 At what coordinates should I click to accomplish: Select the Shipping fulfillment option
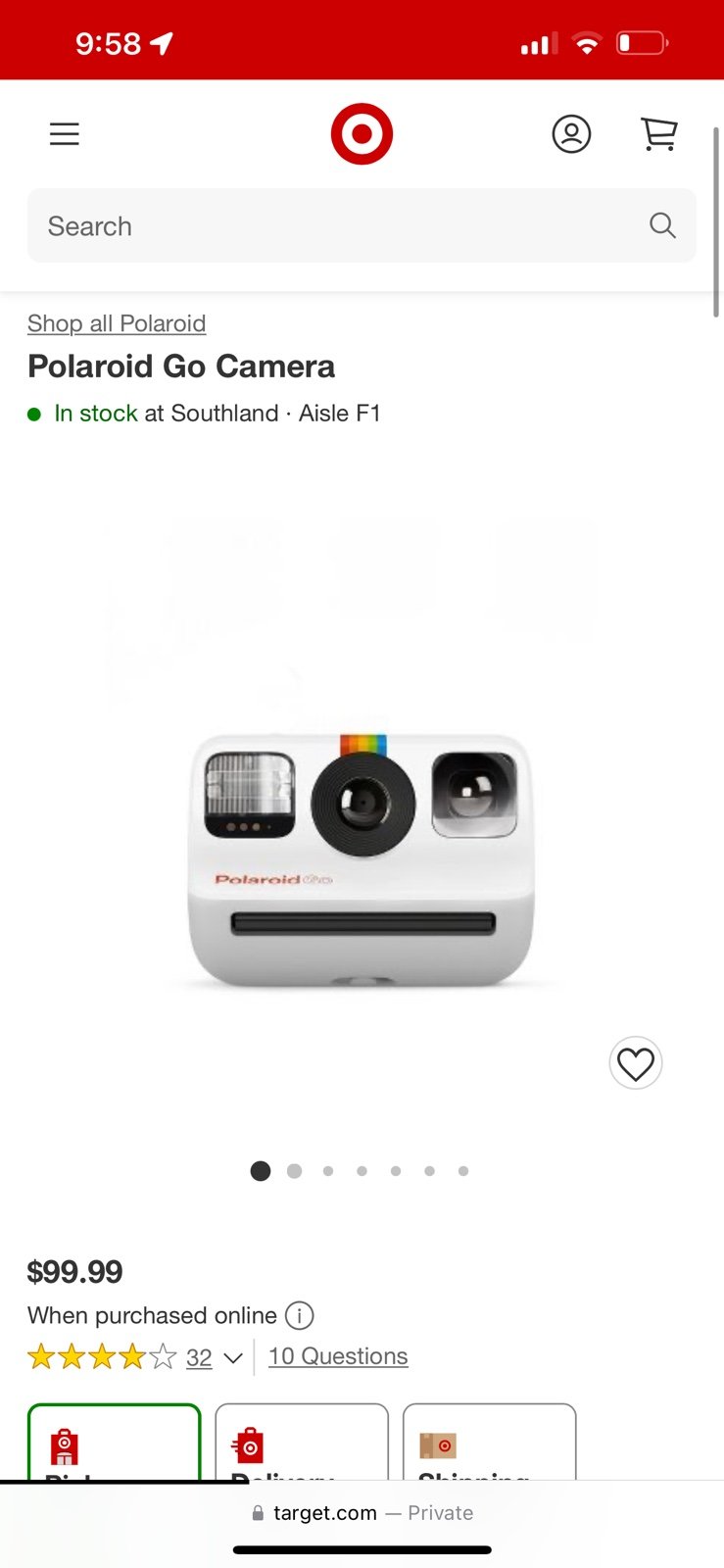tap(489, 1442)
